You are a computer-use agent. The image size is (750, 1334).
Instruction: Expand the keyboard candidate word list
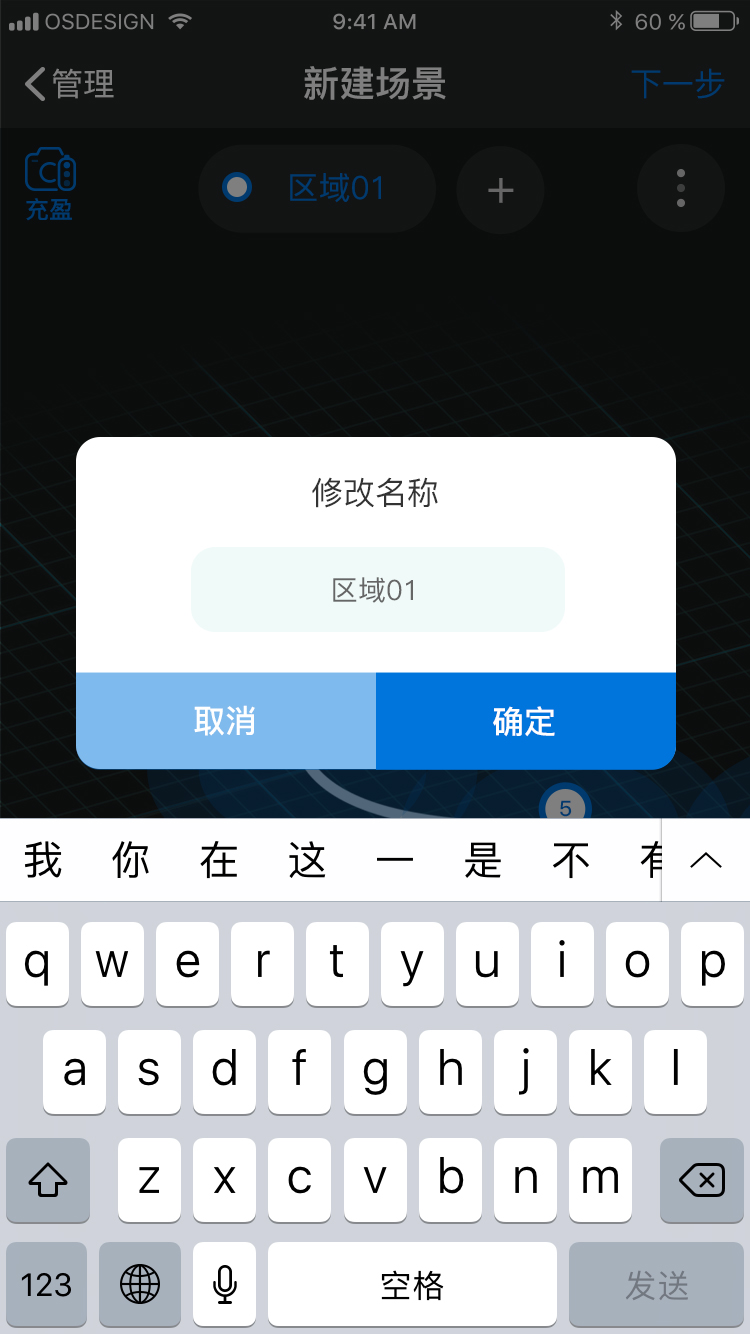click(706, 860)
